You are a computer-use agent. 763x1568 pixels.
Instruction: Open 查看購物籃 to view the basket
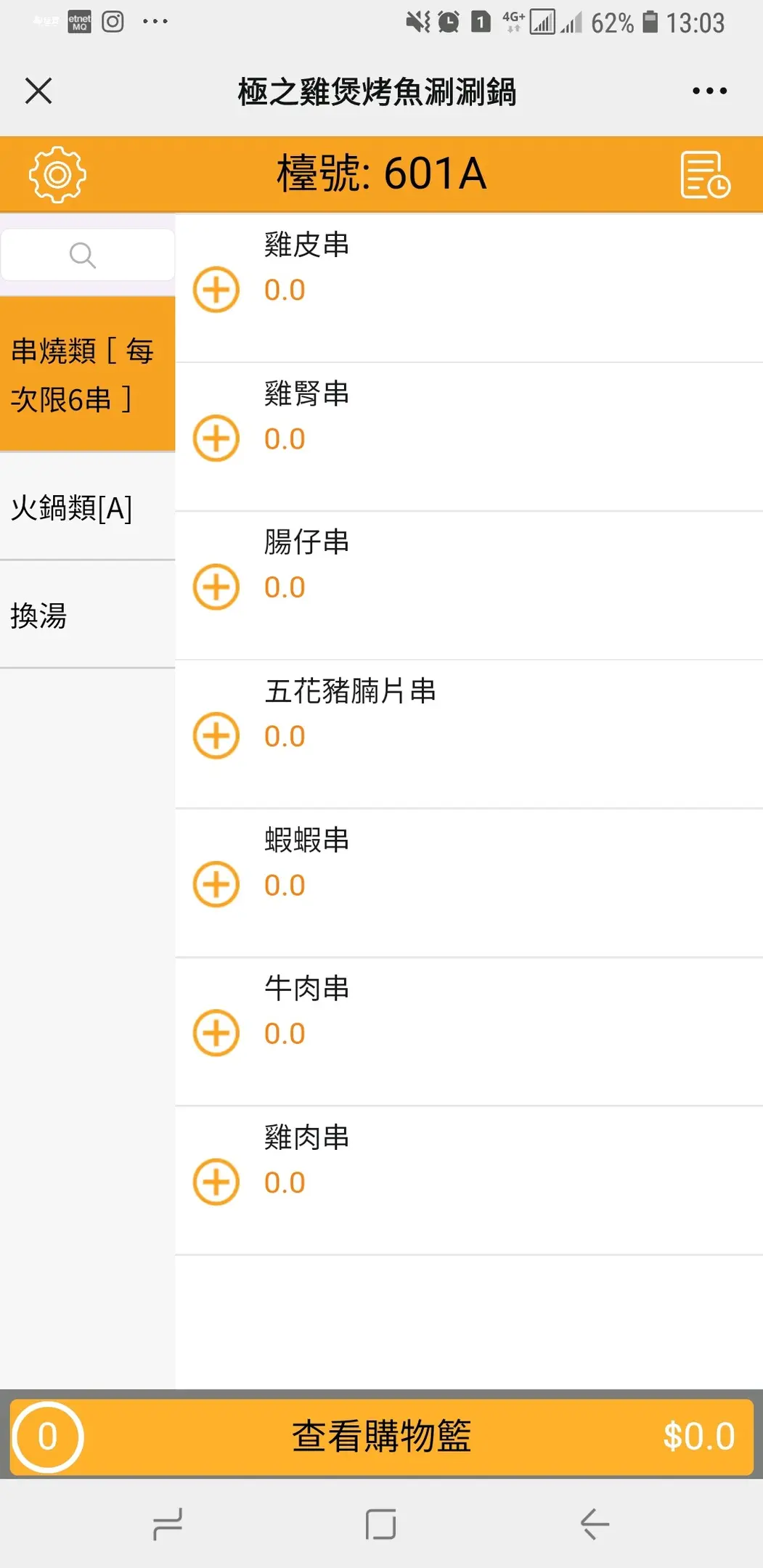[x=382, y=1437]
